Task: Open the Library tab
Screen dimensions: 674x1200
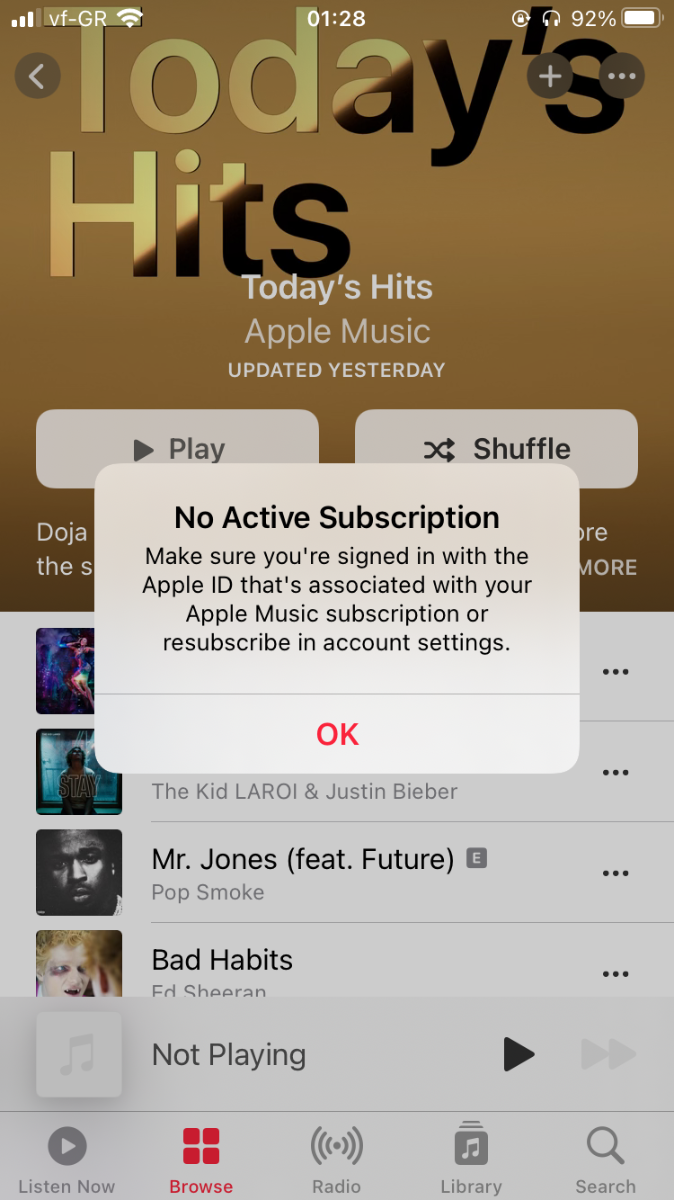Action: (x=471, y=1160)
